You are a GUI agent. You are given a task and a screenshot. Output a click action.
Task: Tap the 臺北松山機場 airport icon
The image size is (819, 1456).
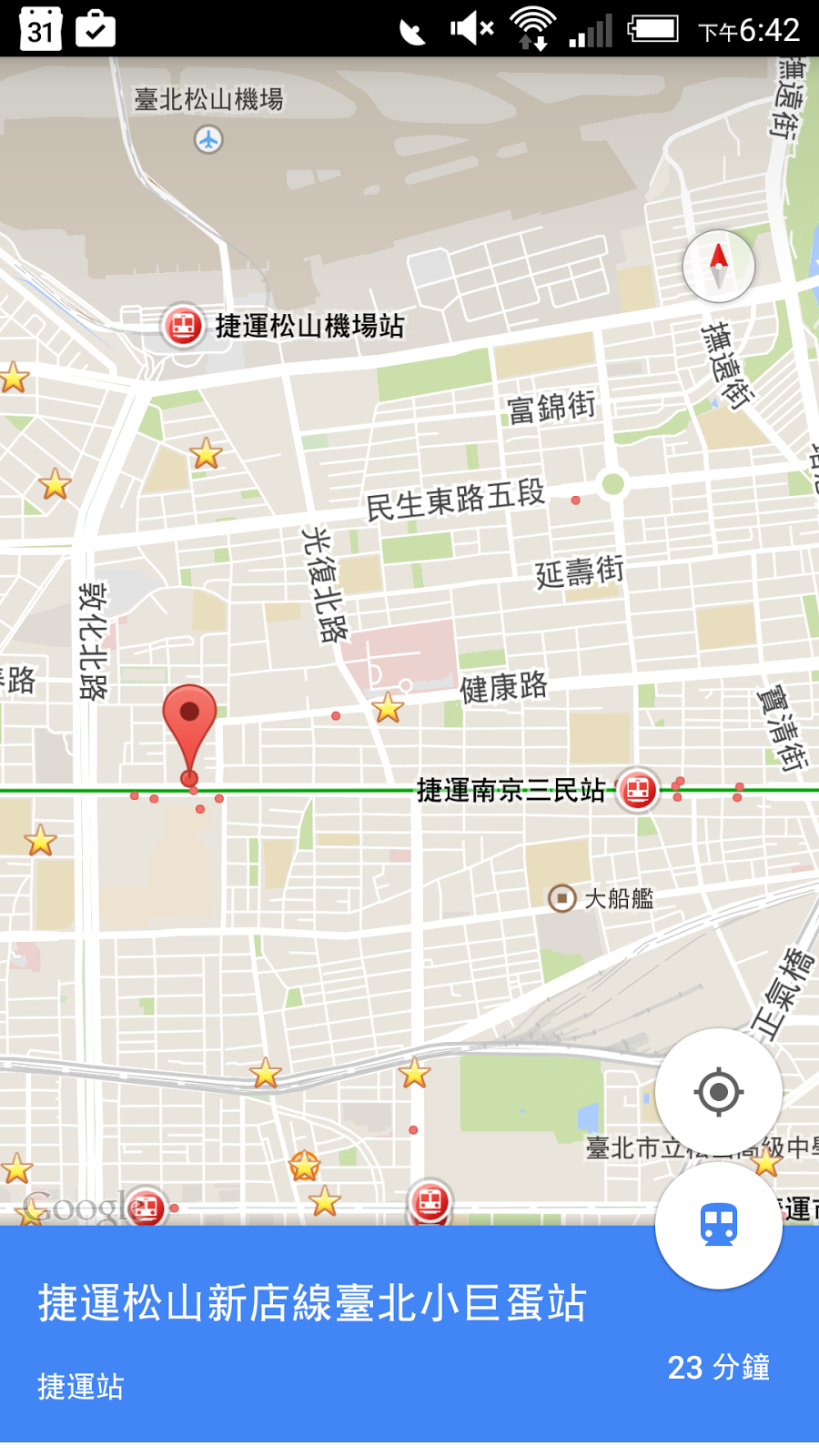pyautogui.click(x=208, y=139)
